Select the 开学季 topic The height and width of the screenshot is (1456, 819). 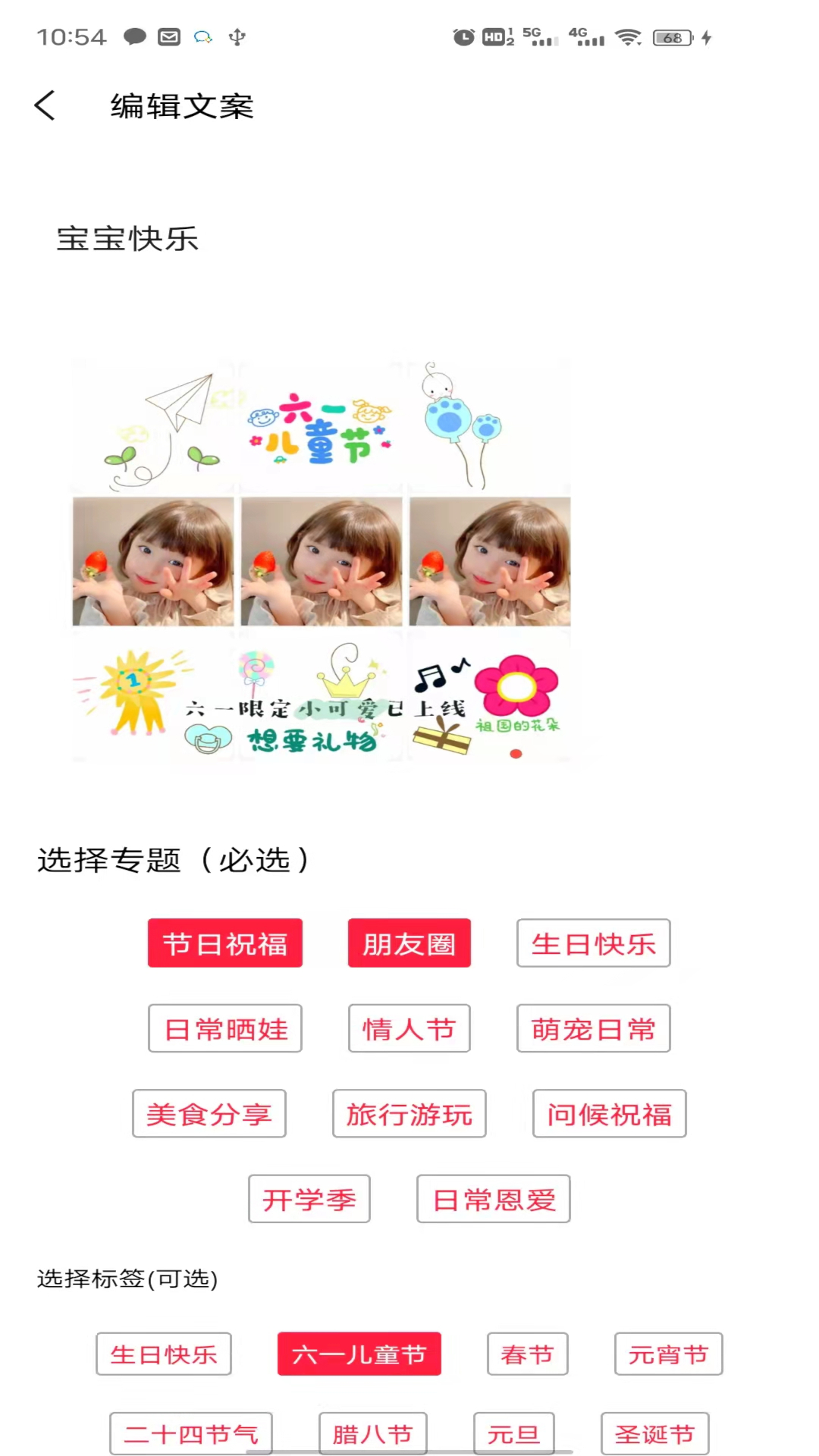pyautogui.click(x=309, y=1199)
